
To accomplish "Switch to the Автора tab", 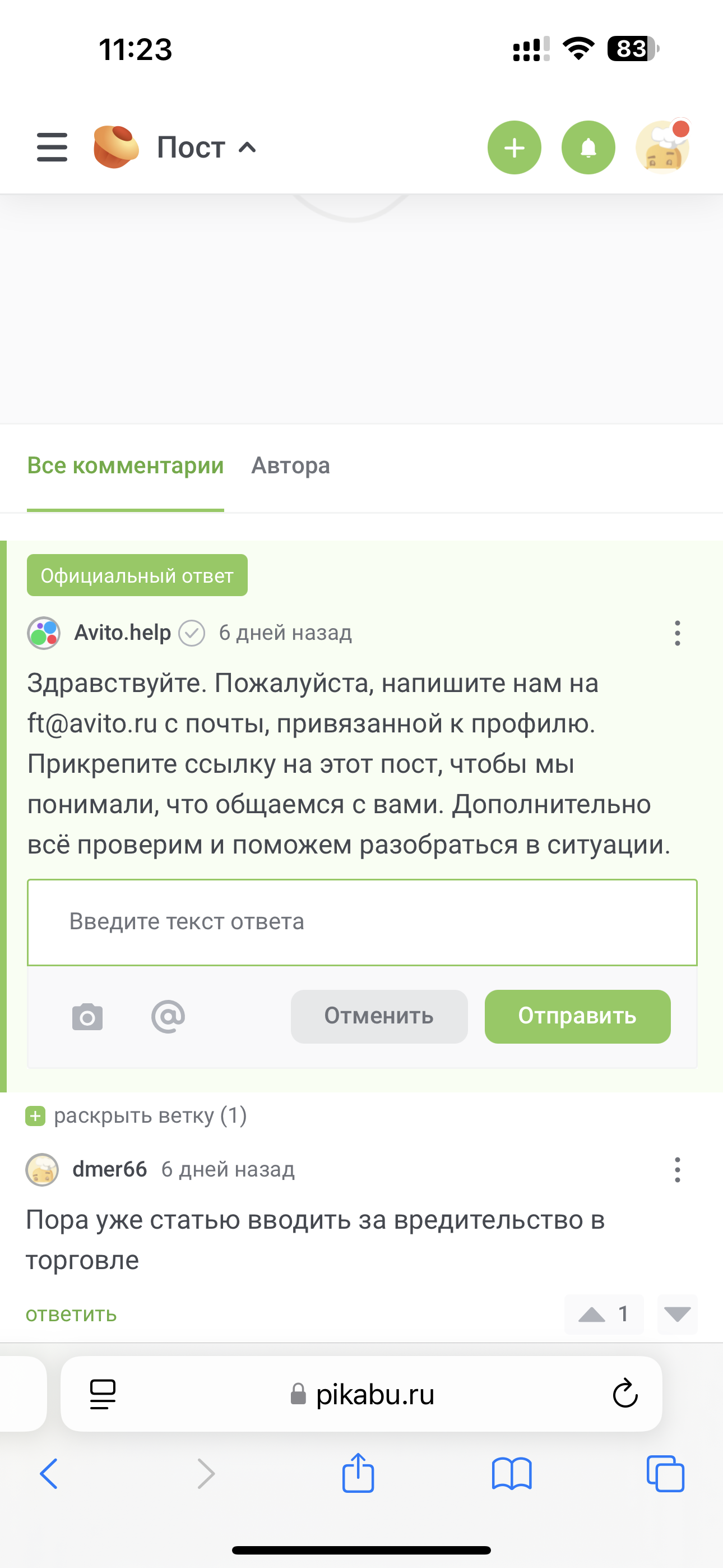I will tap(291, 465).
